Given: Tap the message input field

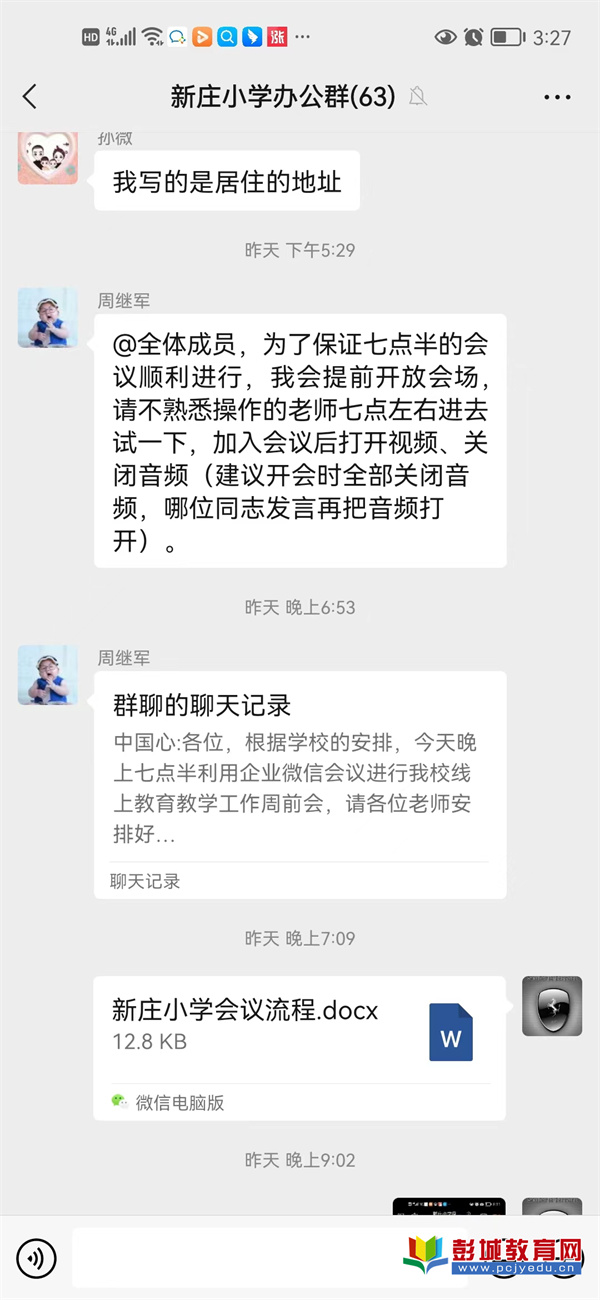Looking at the screenshot, I should click(x=230, y=1257).
